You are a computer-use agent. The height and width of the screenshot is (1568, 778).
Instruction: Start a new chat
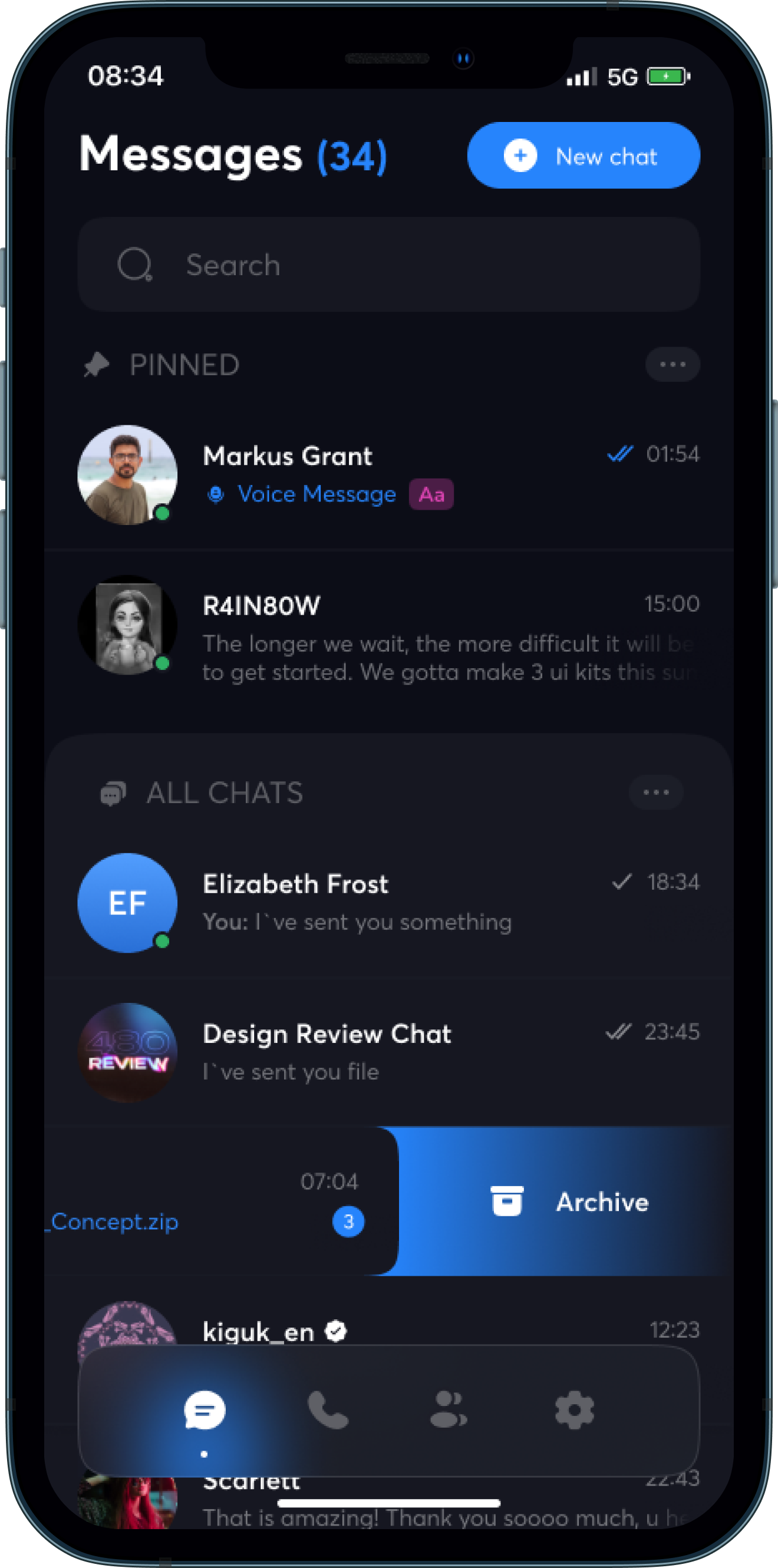pos(582,156)
